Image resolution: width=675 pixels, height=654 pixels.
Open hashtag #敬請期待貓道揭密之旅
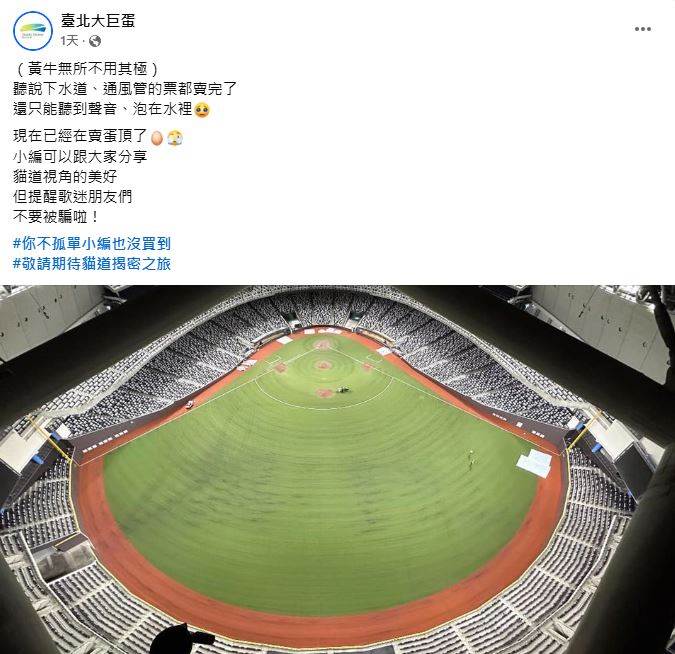coord(98,264)
